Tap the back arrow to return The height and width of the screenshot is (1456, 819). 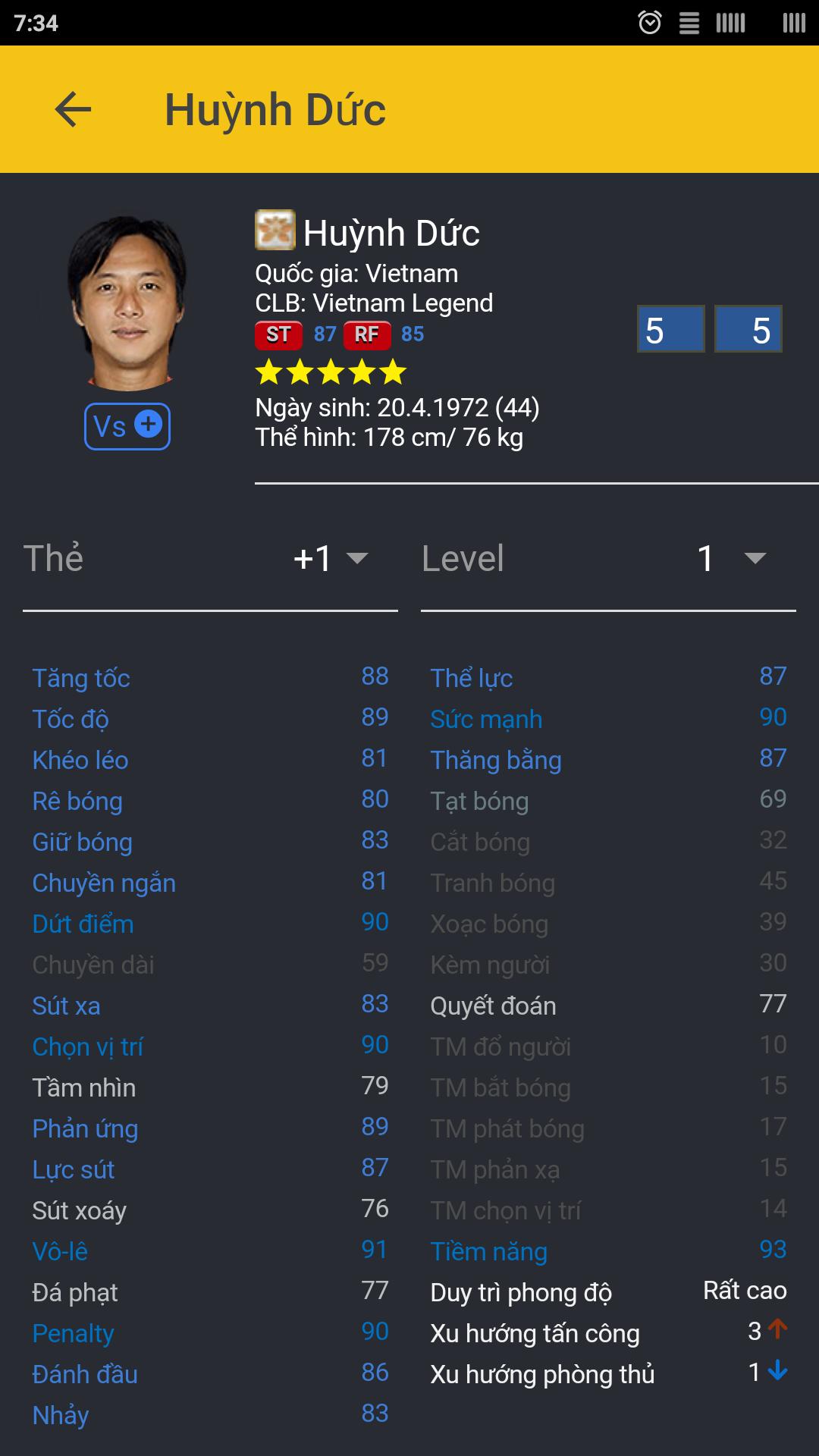(x=74, y=109)
